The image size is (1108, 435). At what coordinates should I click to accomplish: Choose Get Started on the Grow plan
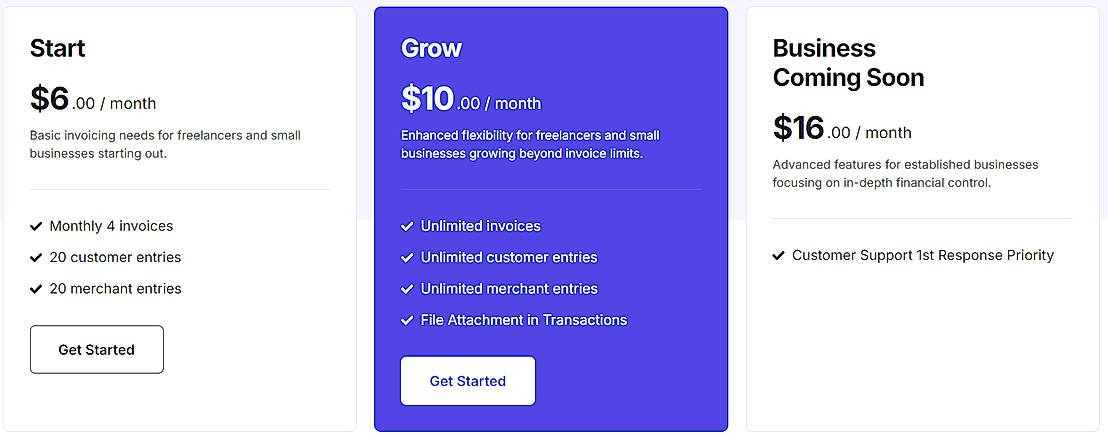click(x=467, y=381)
